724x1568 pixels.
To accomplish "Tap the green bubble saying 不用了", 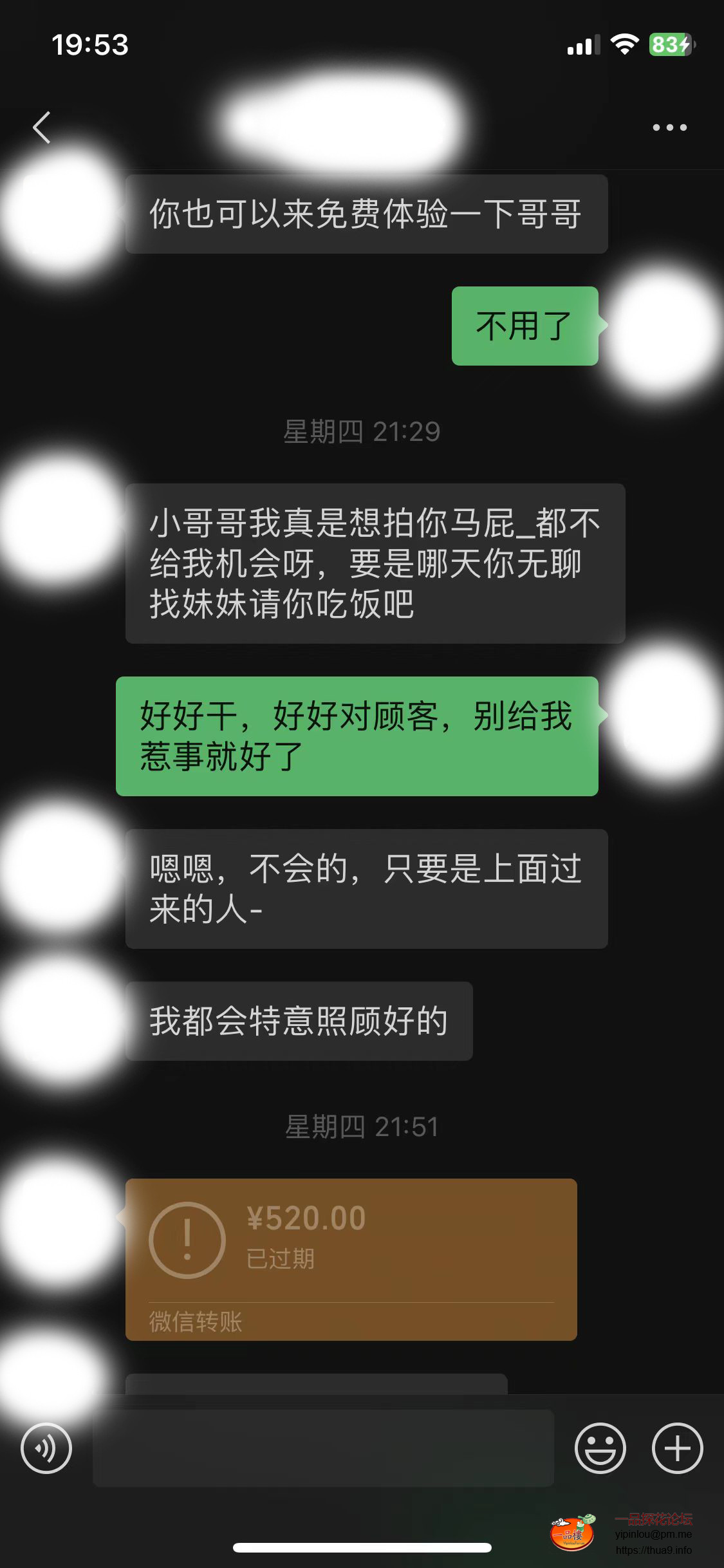I will [x=524, y=325].
